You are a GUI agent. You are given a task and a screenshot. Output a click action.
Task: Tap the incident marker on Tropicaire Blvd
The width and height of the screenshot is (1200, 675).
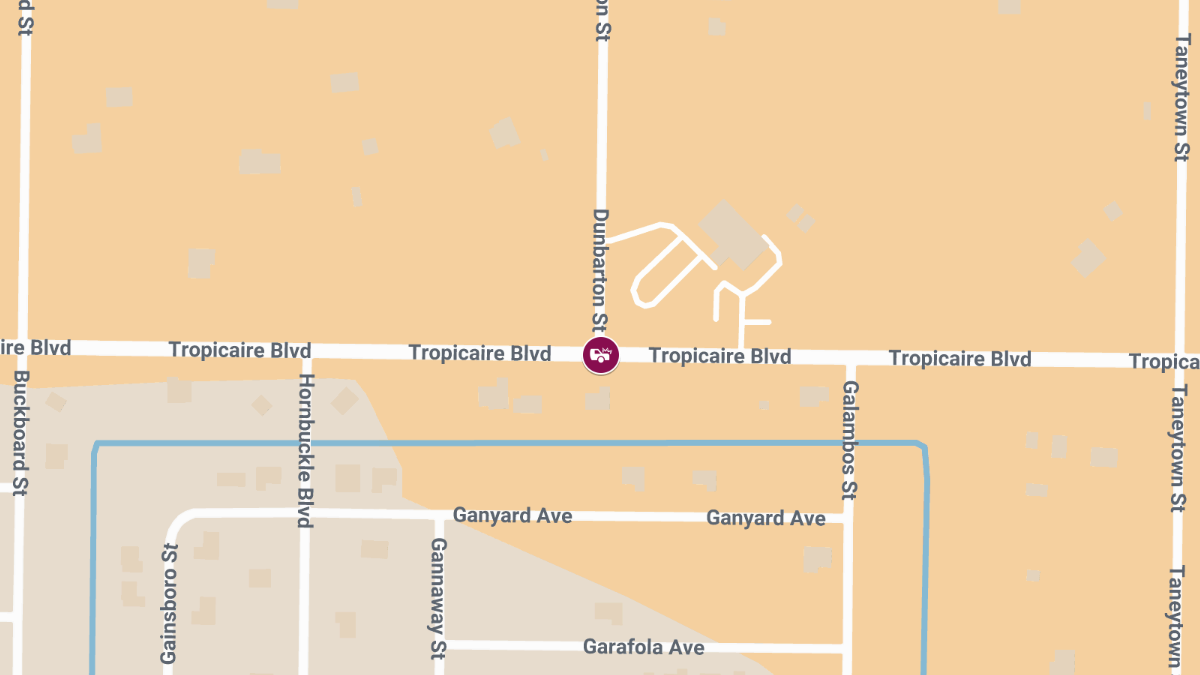click(x=601, y=354)
